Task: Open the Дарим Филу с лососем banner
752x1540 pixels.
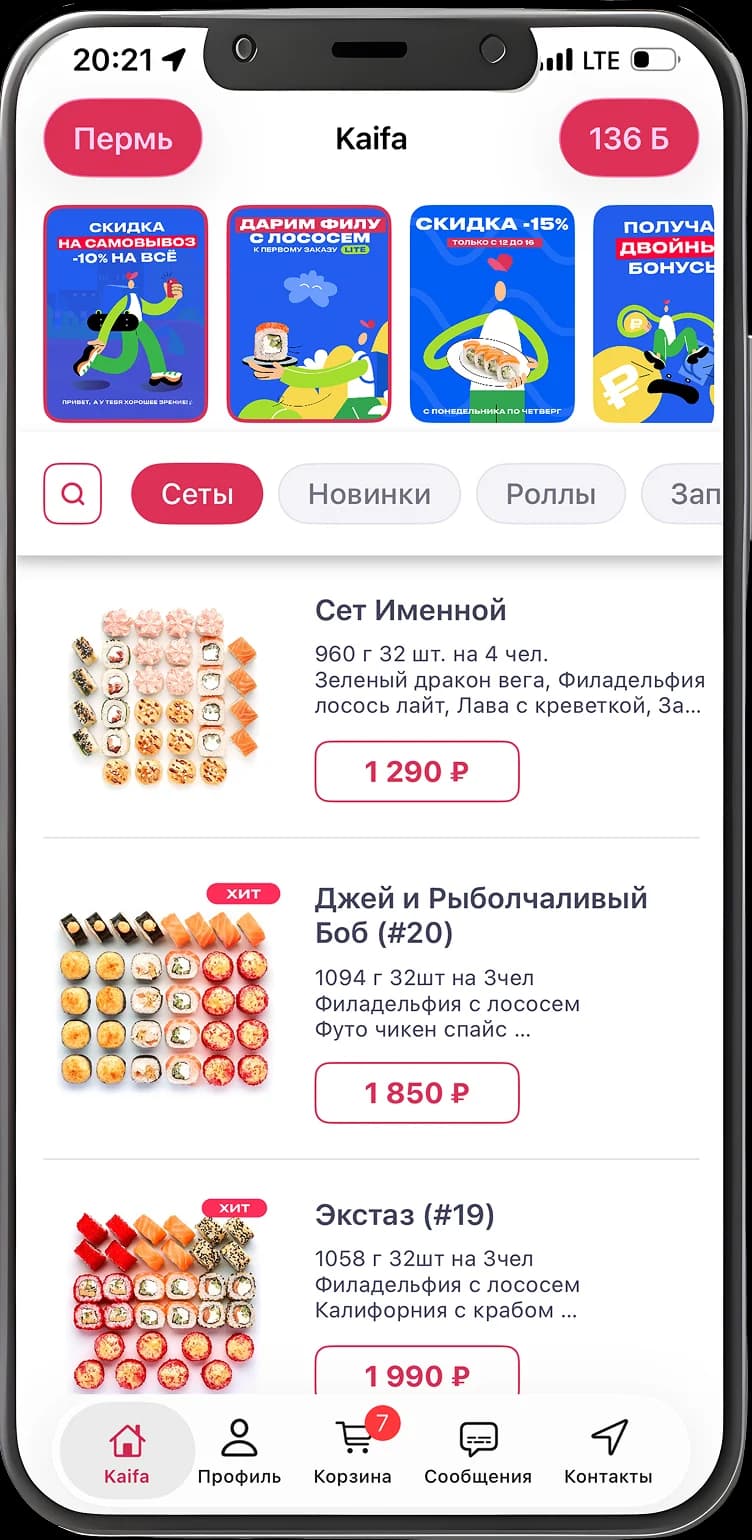Action: (x=309, y=314)
